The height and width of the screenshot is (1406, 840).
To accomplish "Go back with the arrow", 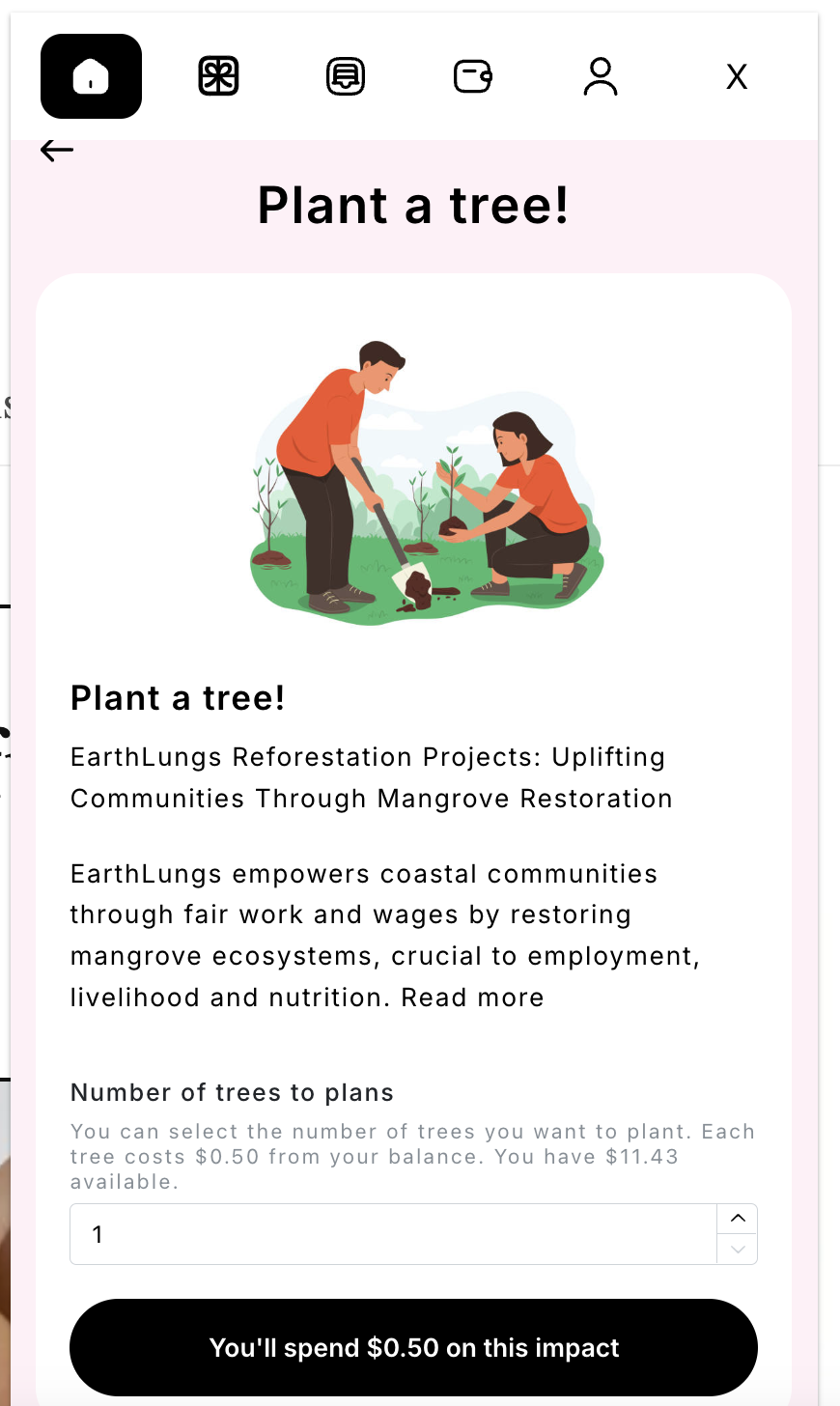I will 57,150.
